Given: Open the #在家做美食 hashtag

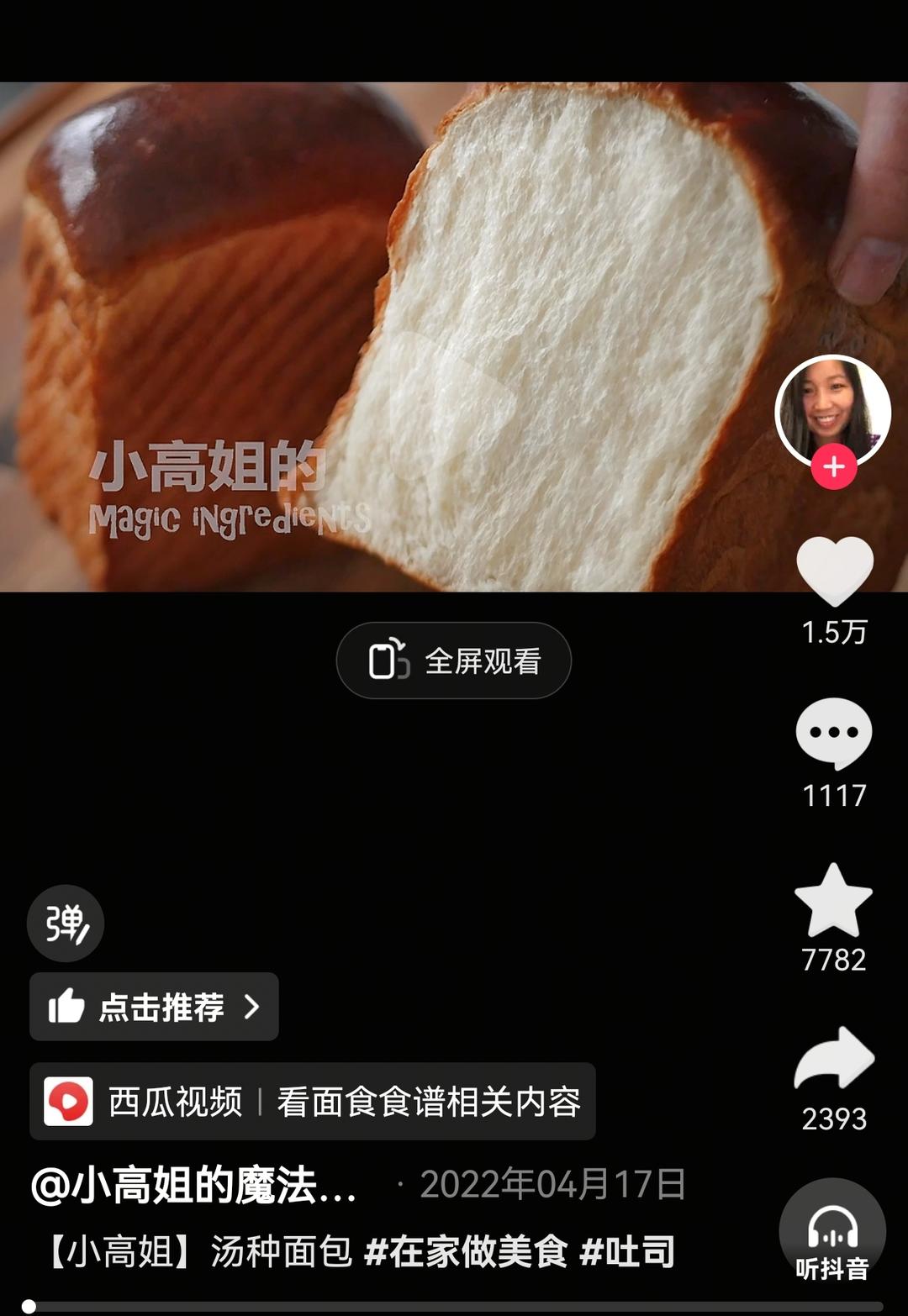Looking at the screenshot, I should pos(466,1252).
